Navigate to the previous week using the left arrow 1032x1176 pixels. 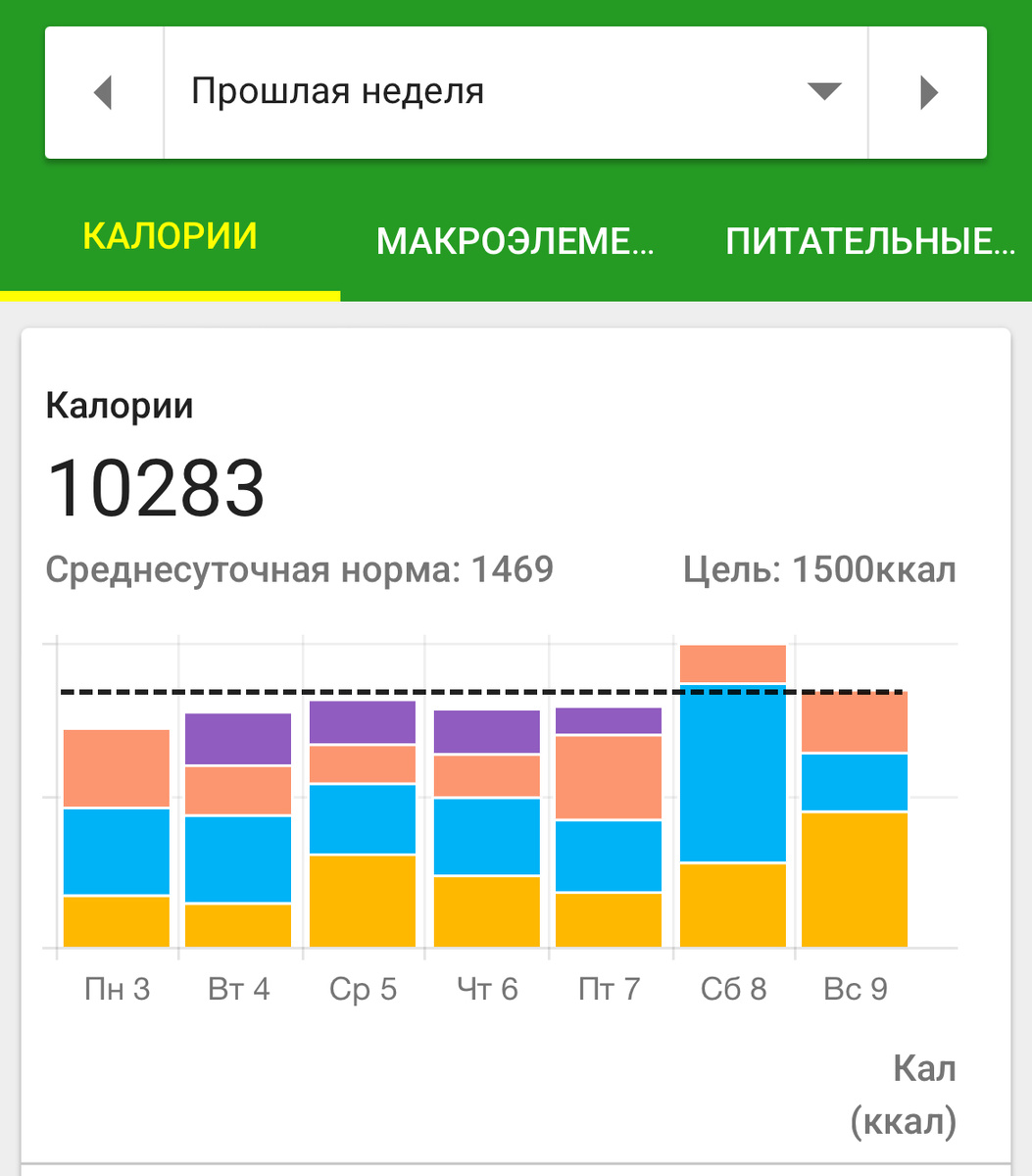tap(104, 91)
